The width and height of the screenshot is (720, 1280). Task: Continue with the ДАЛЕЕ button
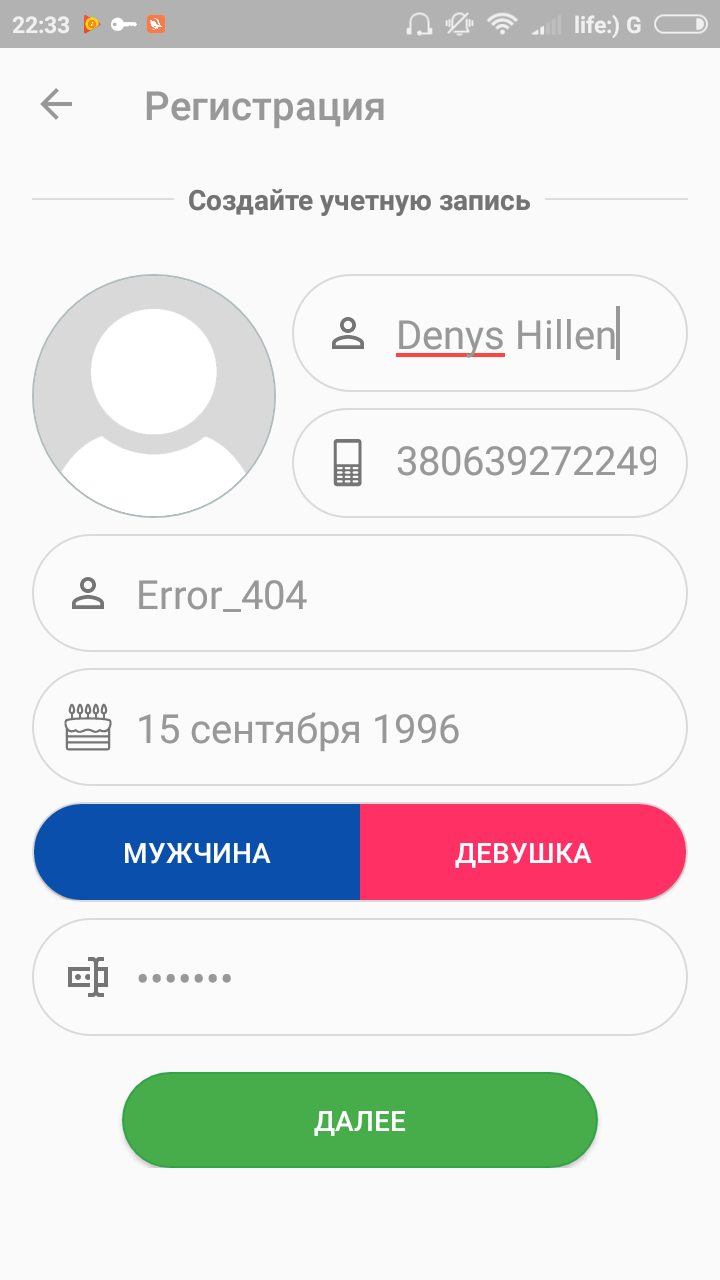click(360, 1120)
